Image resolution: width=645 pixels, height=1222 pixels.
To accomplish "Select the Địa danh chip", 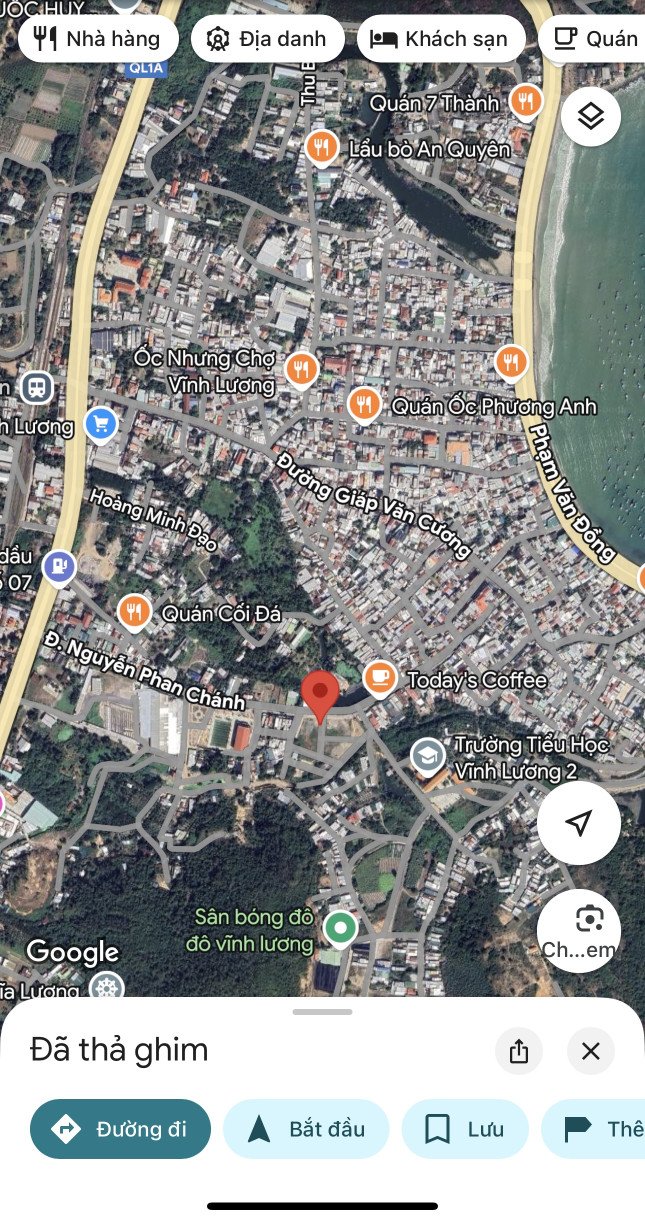I will 267,39.
